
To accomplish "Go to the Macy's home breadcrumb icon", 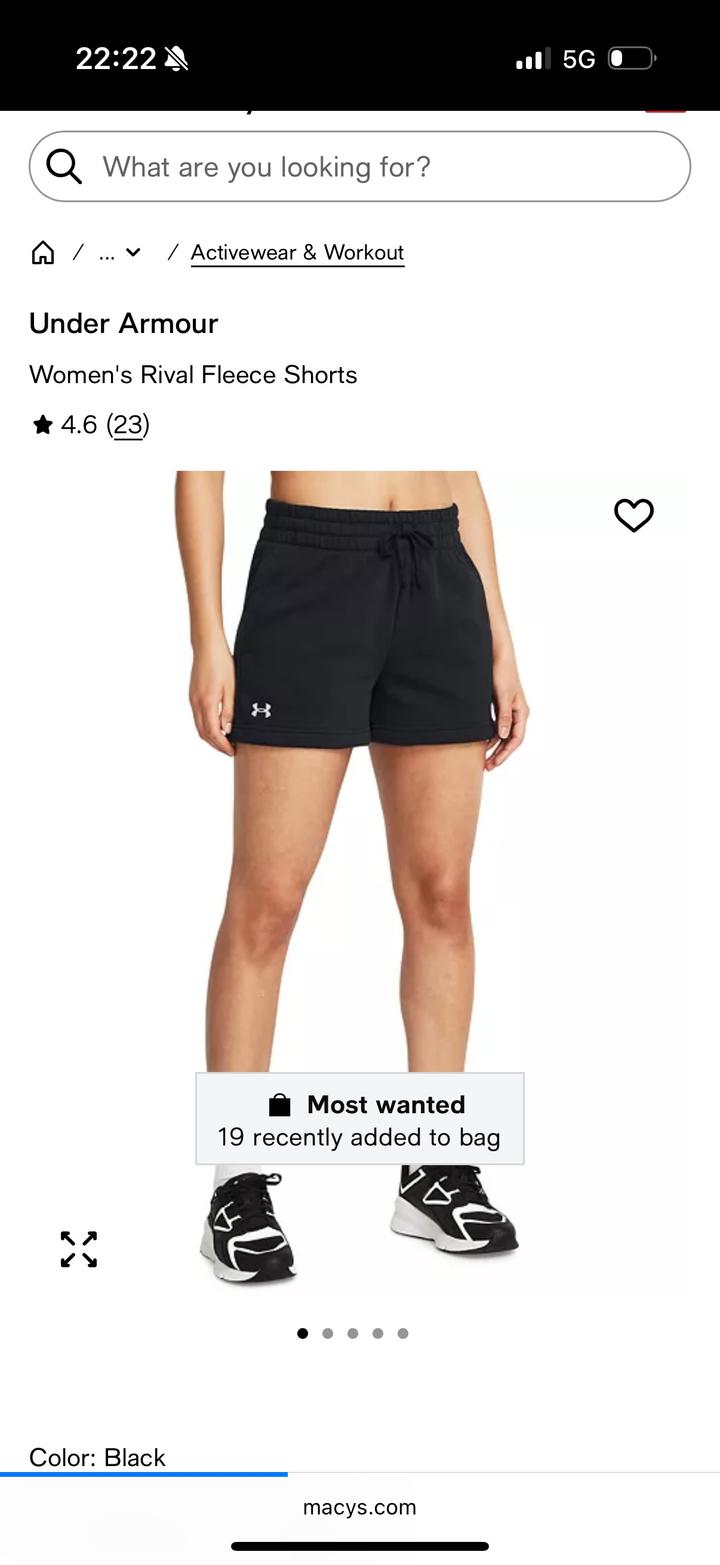I will click(x=43, y=253).
